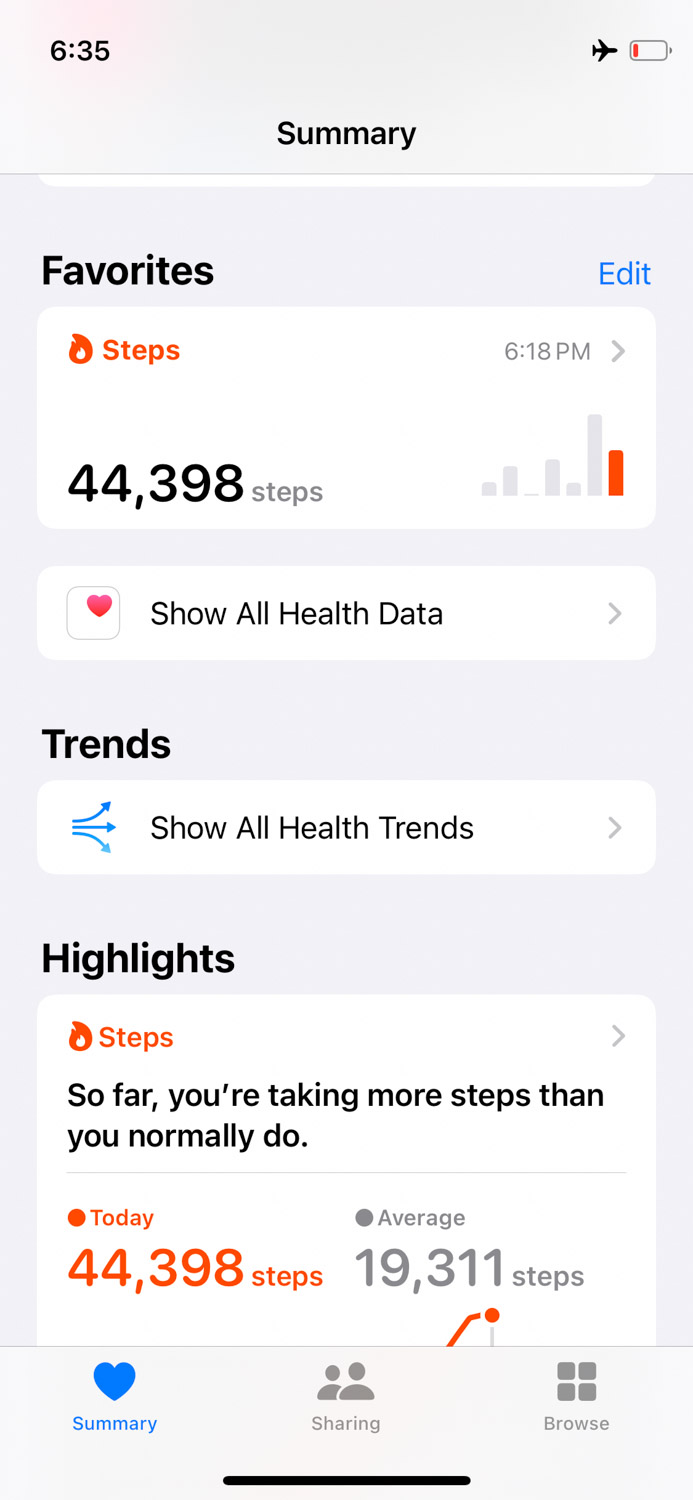Image resolution: width=693 pixels, height=1500 pixels.
Task: Switch to the Browse tab
Action: click(x=576, y=1396)
